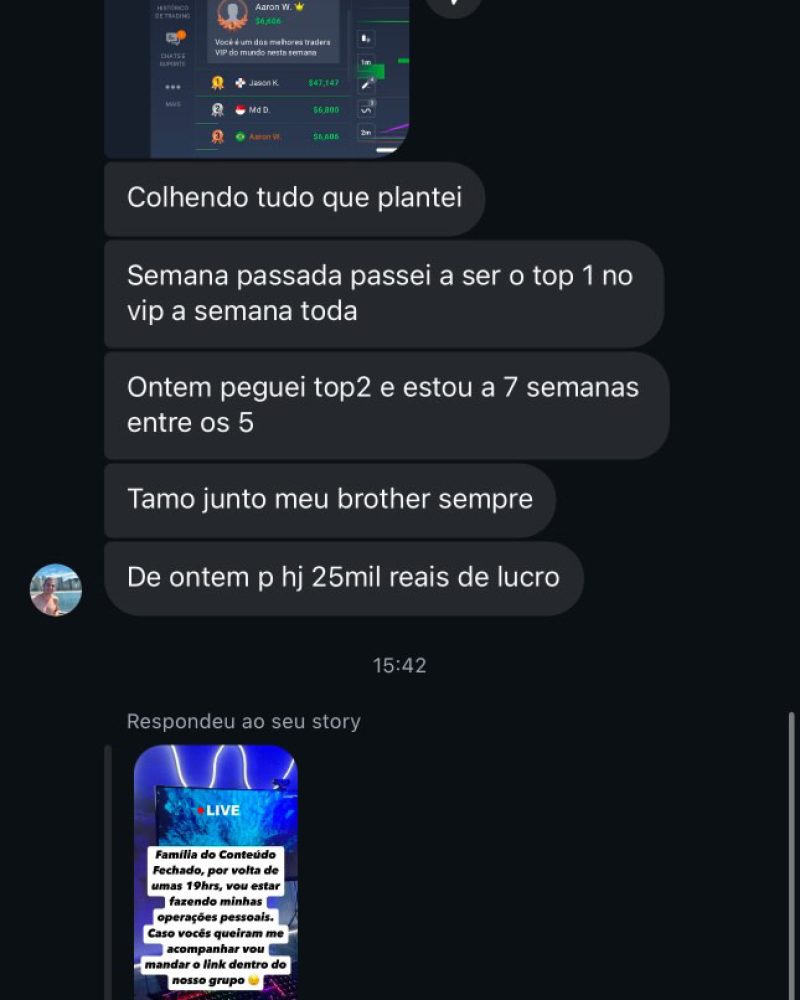Viewport: 800px width, 1000px height.
Task: Open the sender's profile picture
Action: click(56, 590)
